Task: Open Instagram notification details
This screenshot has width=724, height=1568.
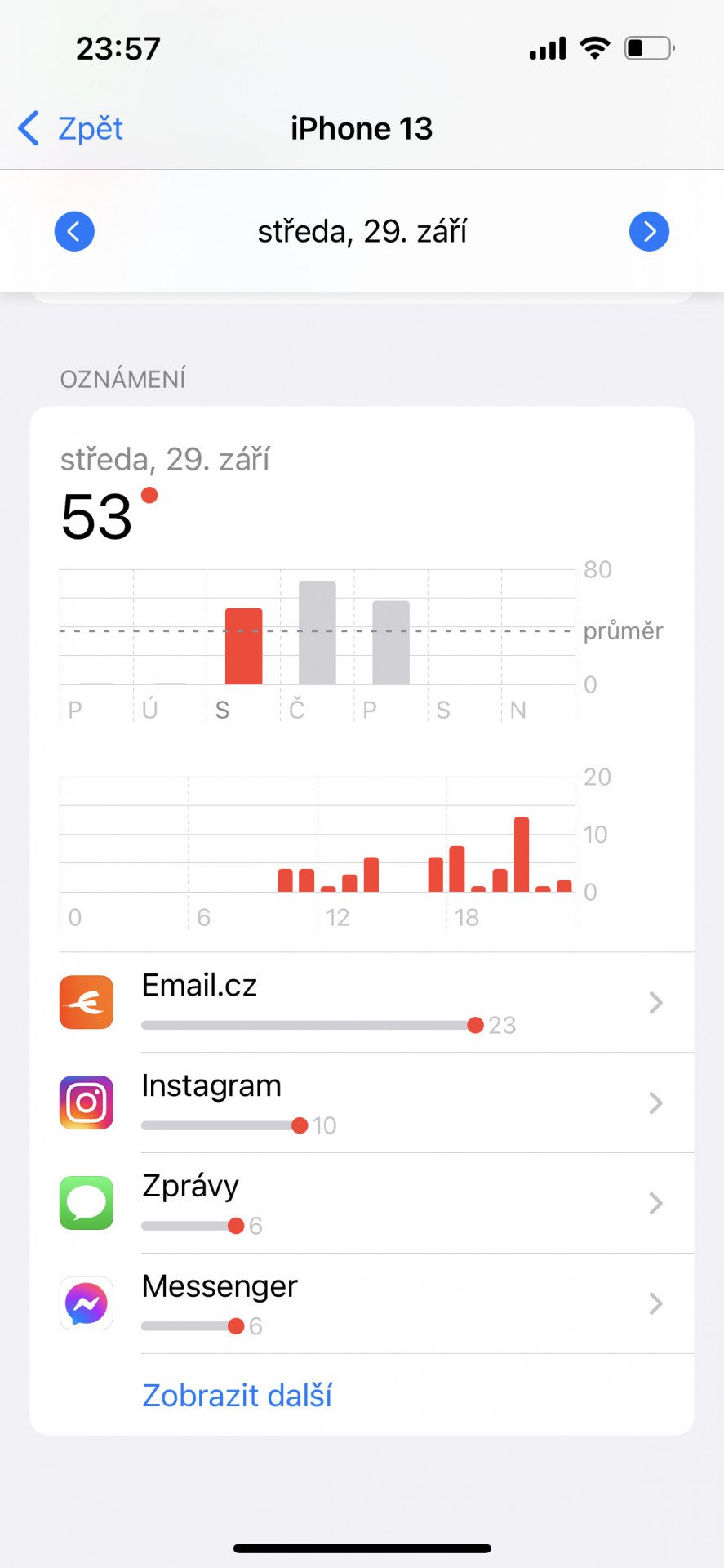Action: point(362,1102)
